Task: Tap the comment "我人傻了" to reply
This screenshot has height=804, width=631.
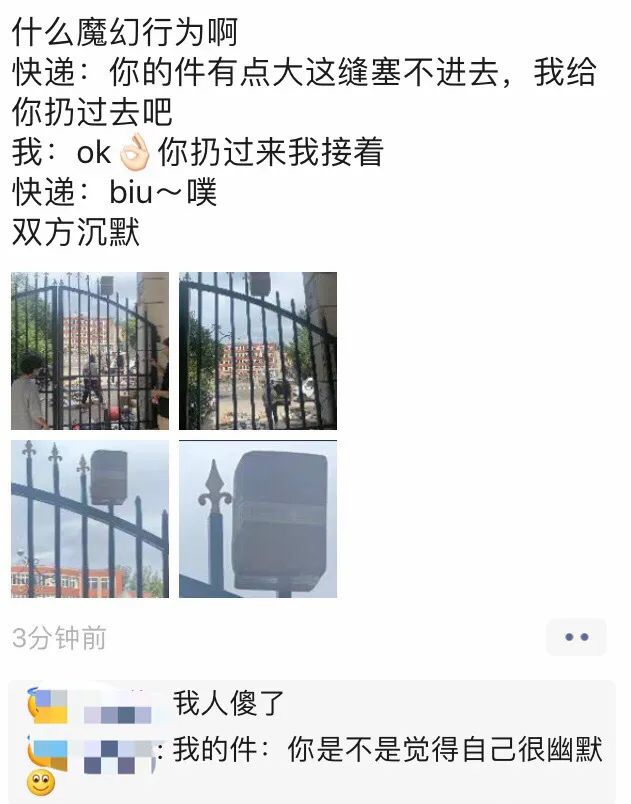Action: pos(229,704)
